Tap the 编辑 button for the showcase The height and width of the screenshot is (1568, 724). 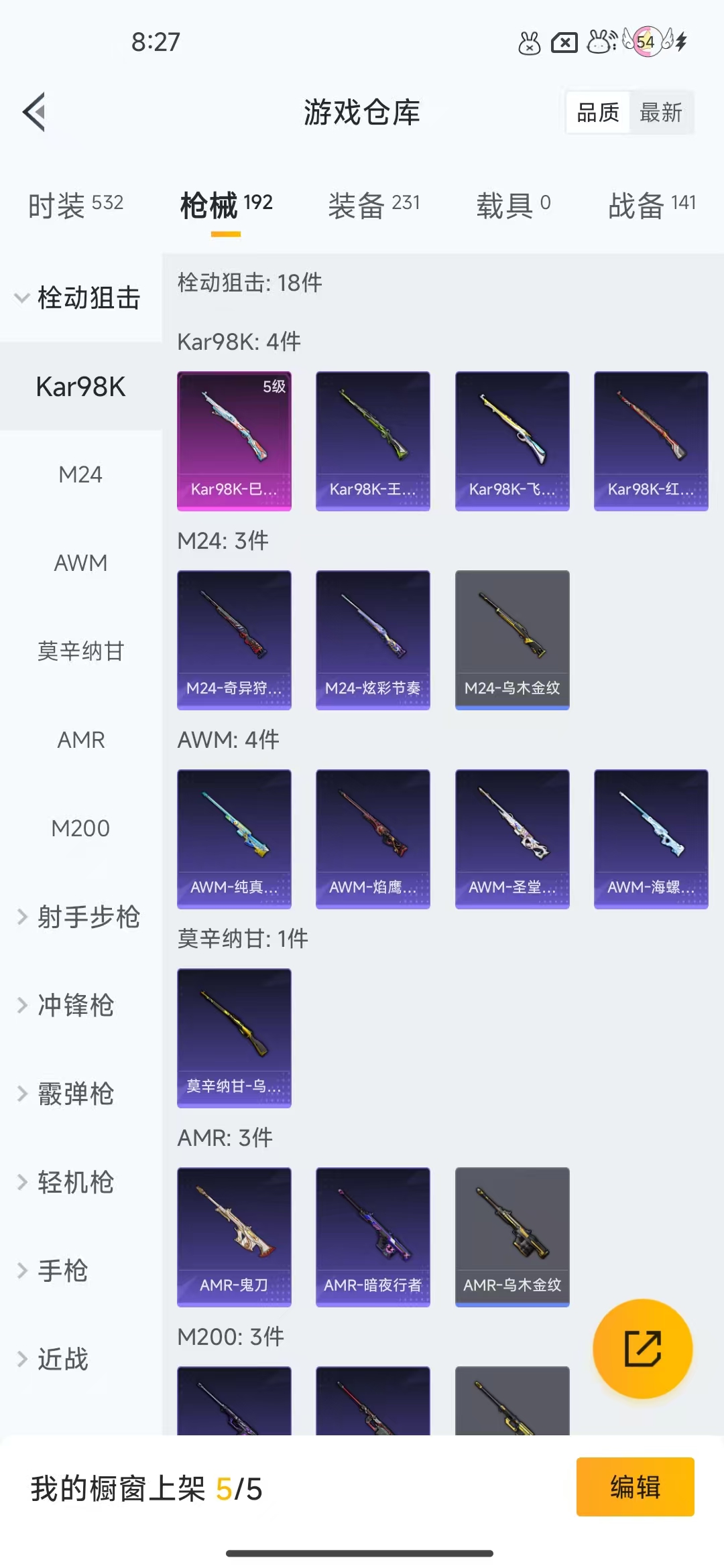tap(635, 1487)
